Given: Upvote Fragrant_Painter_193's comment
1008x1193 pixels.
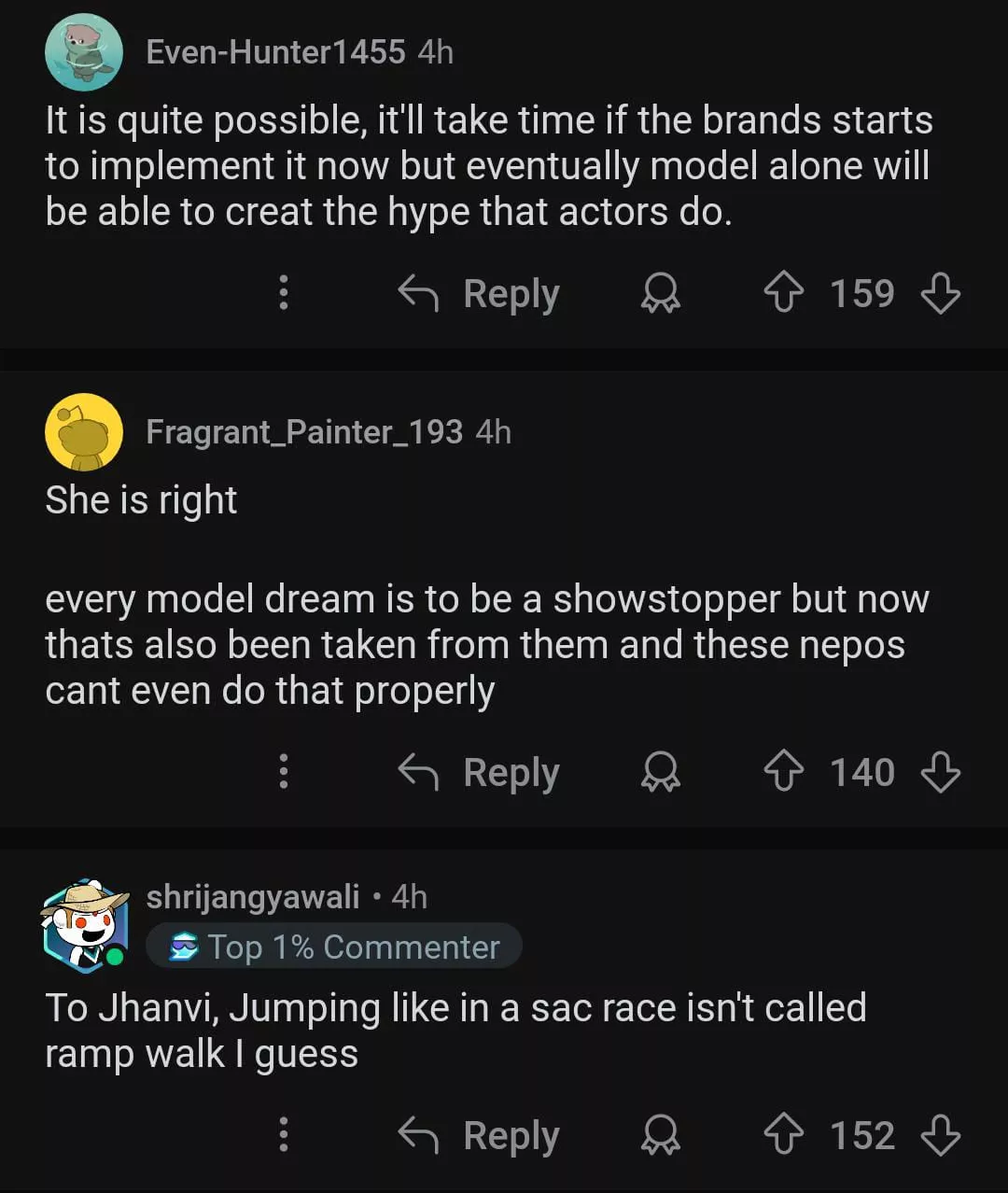Looking at the screenshot, I should 784,772.
